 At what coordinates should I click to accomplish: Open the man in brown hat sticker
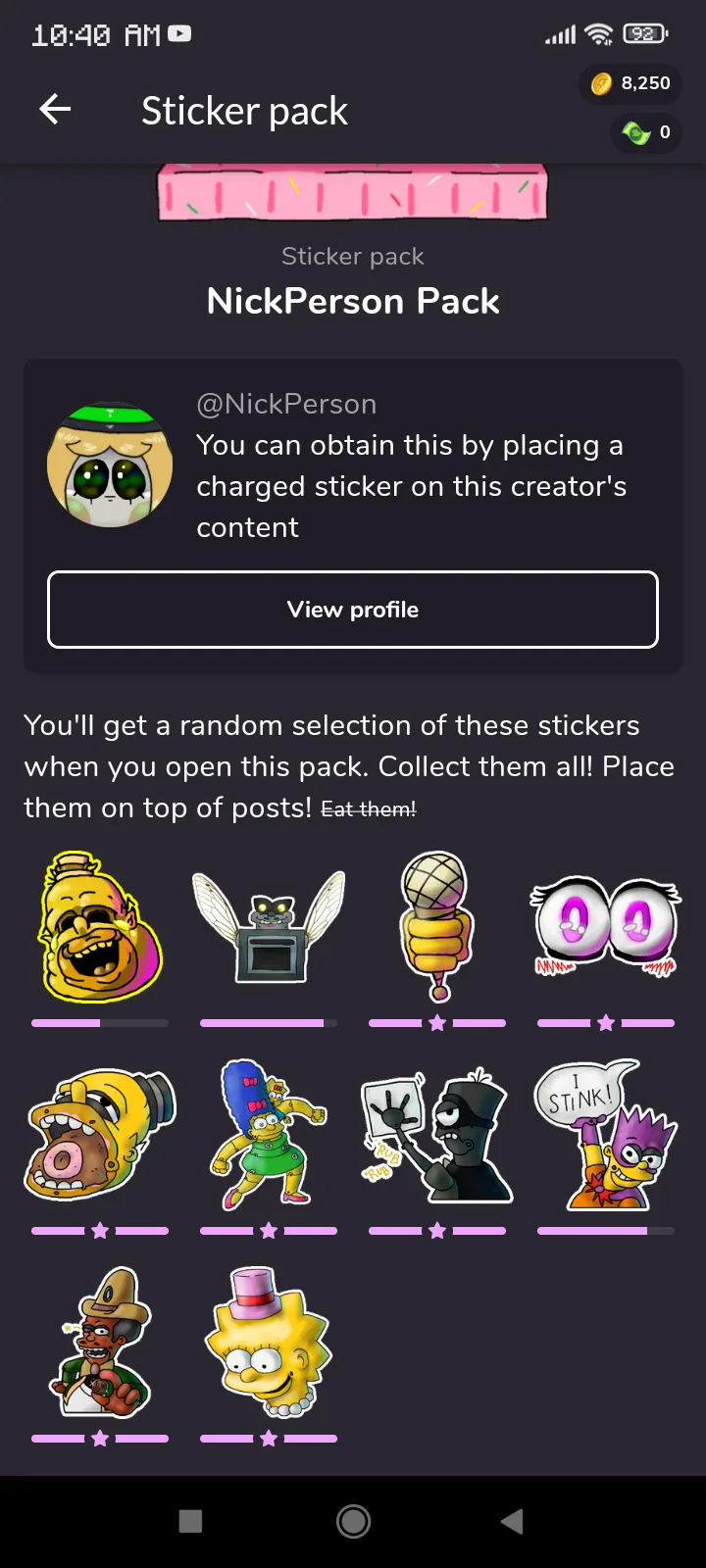(x=100, y=1343)
